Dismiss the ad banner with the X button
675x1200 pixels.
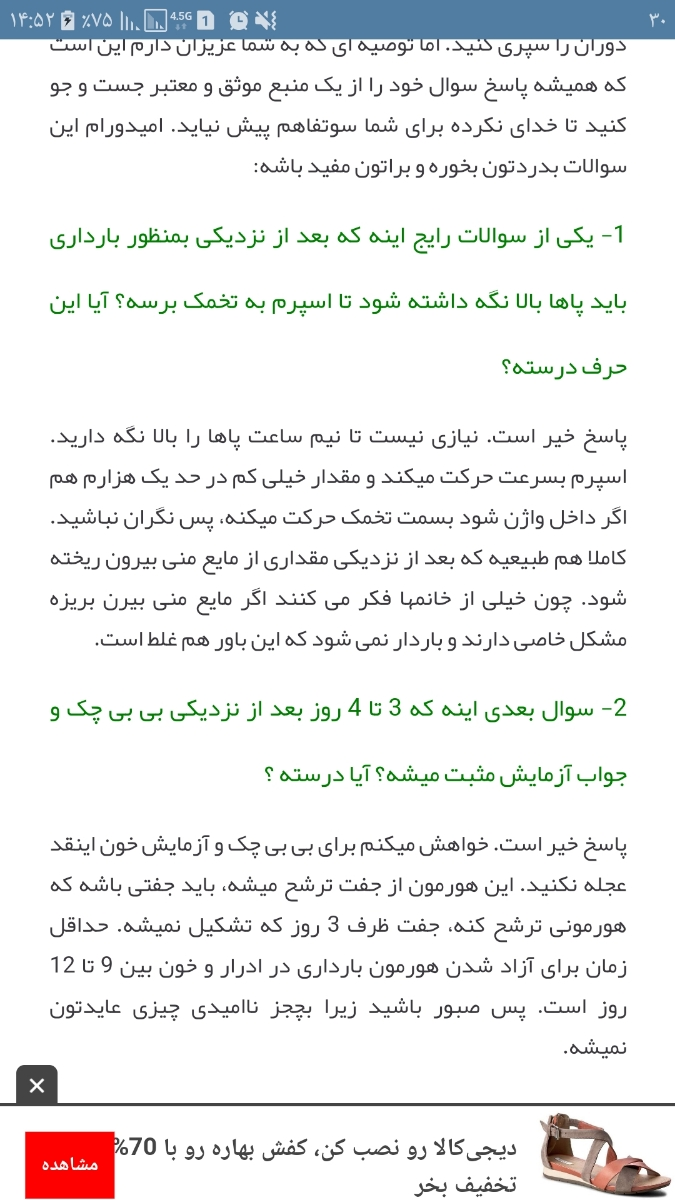[x=37, y=1085]
